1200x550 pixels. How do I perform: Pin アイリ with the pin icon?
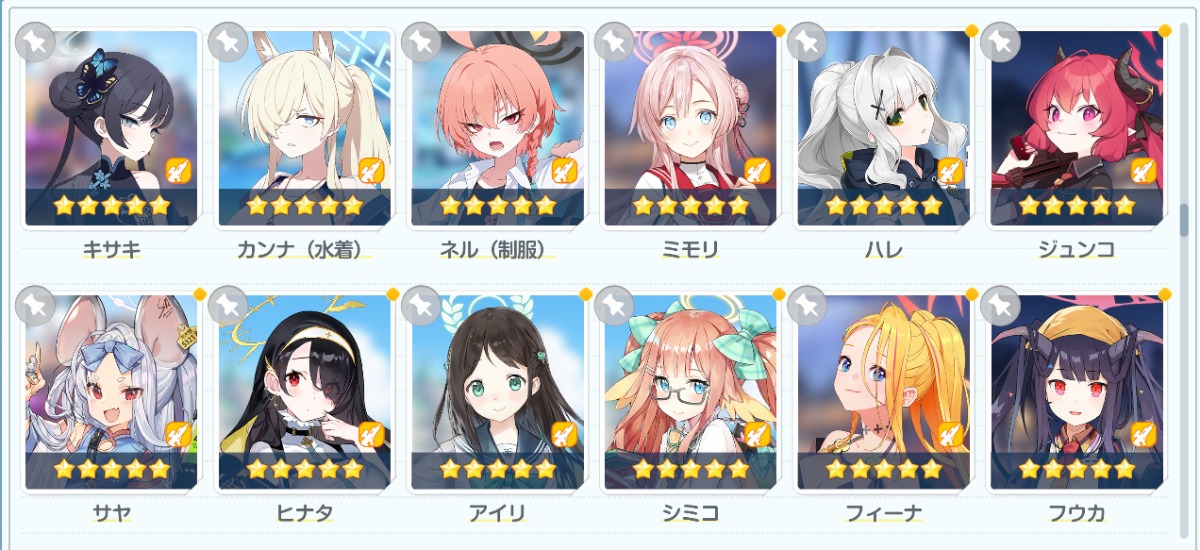(x=421, y=305)
